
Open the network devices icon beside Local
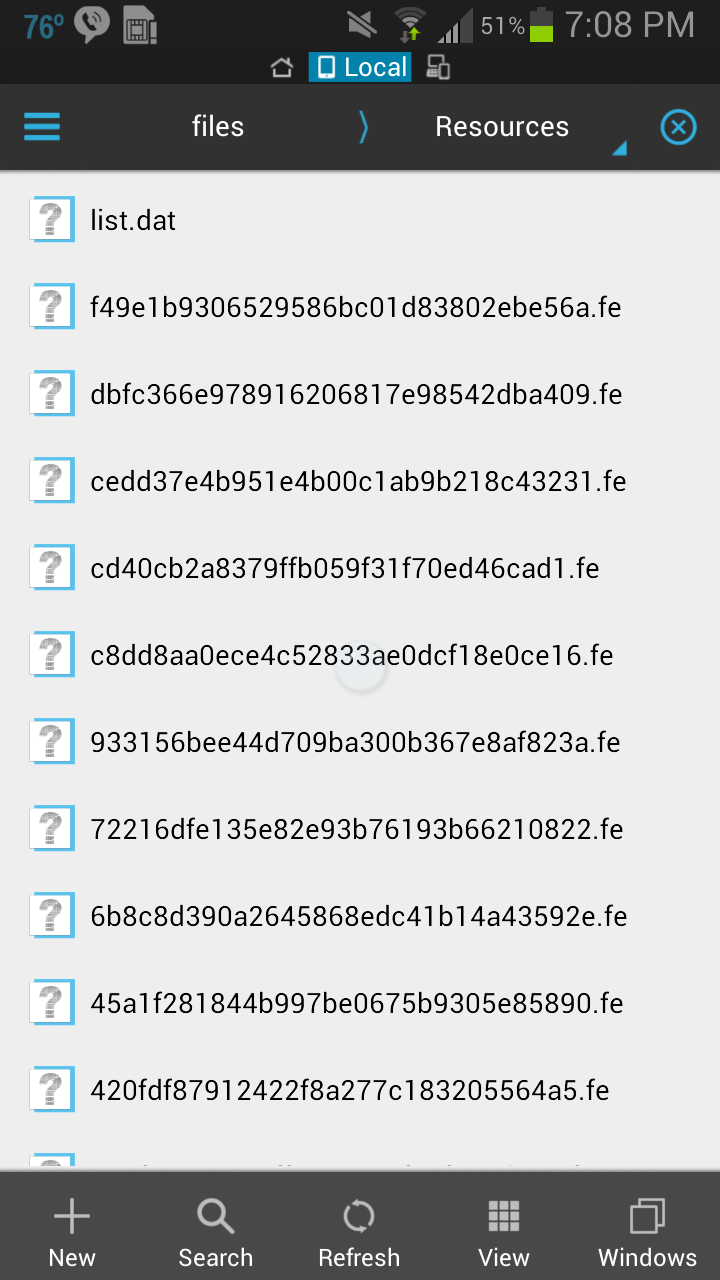[x=438, y=68]
